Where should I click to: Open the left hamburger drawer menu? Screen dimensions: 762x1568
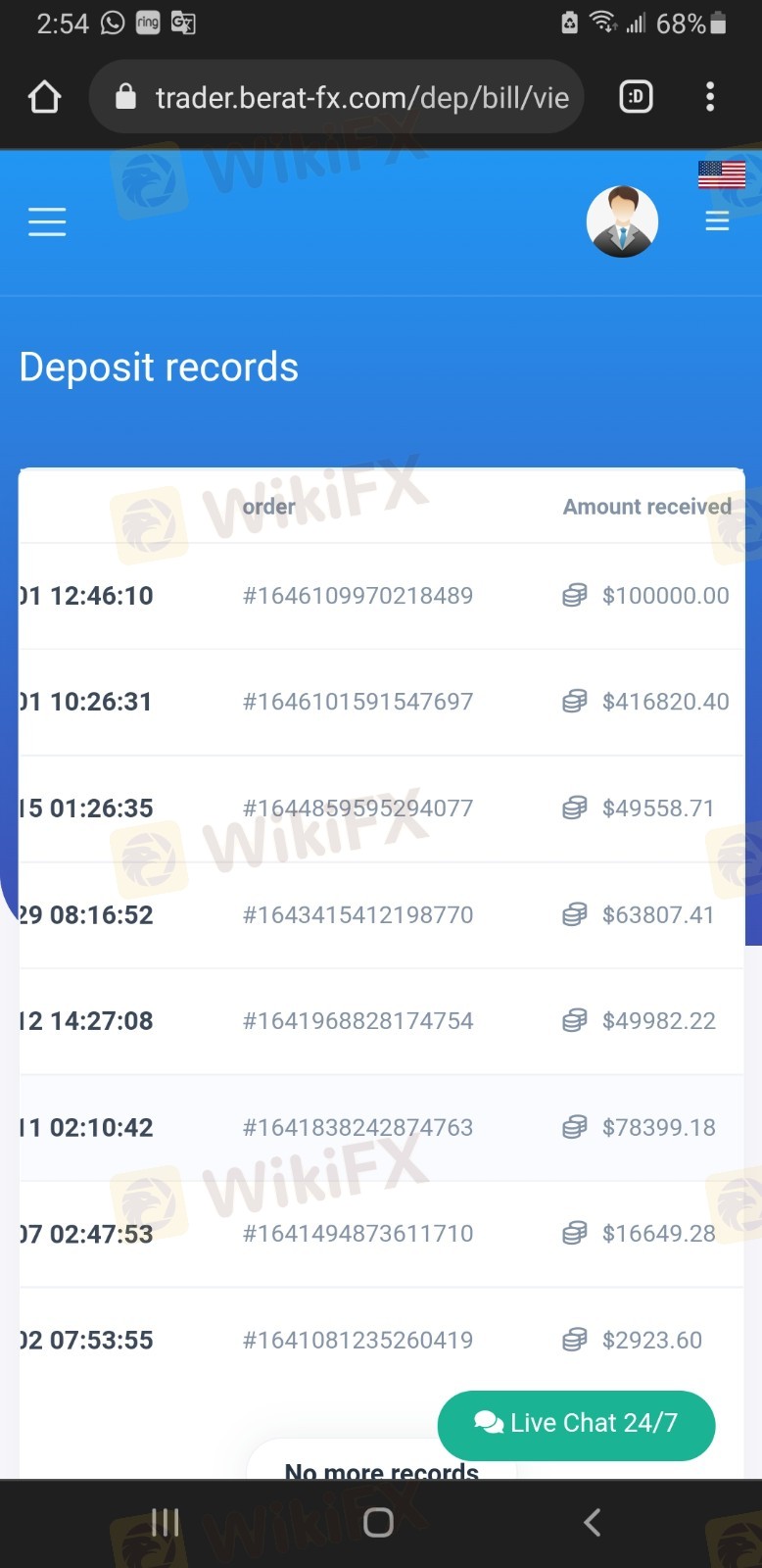[47, 222]
